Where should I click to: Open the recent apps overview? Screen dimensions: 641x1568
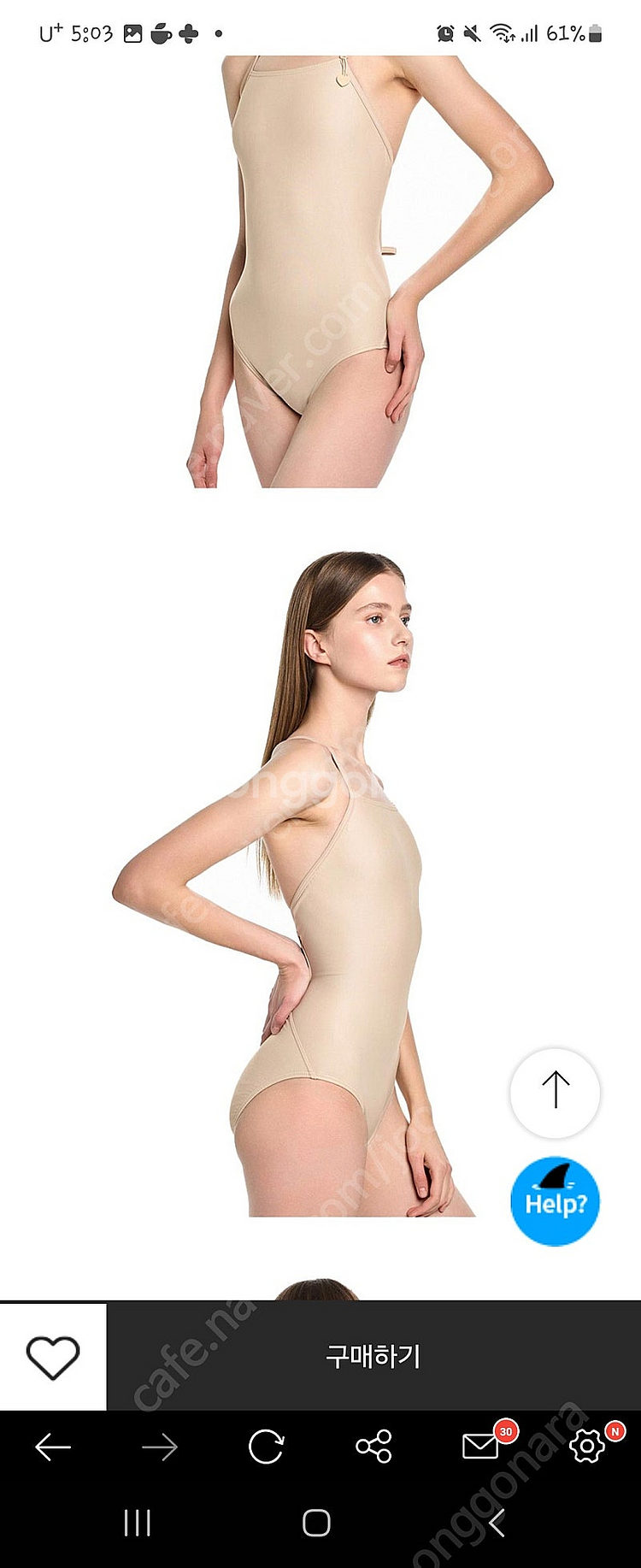(x=137, y=1523)
